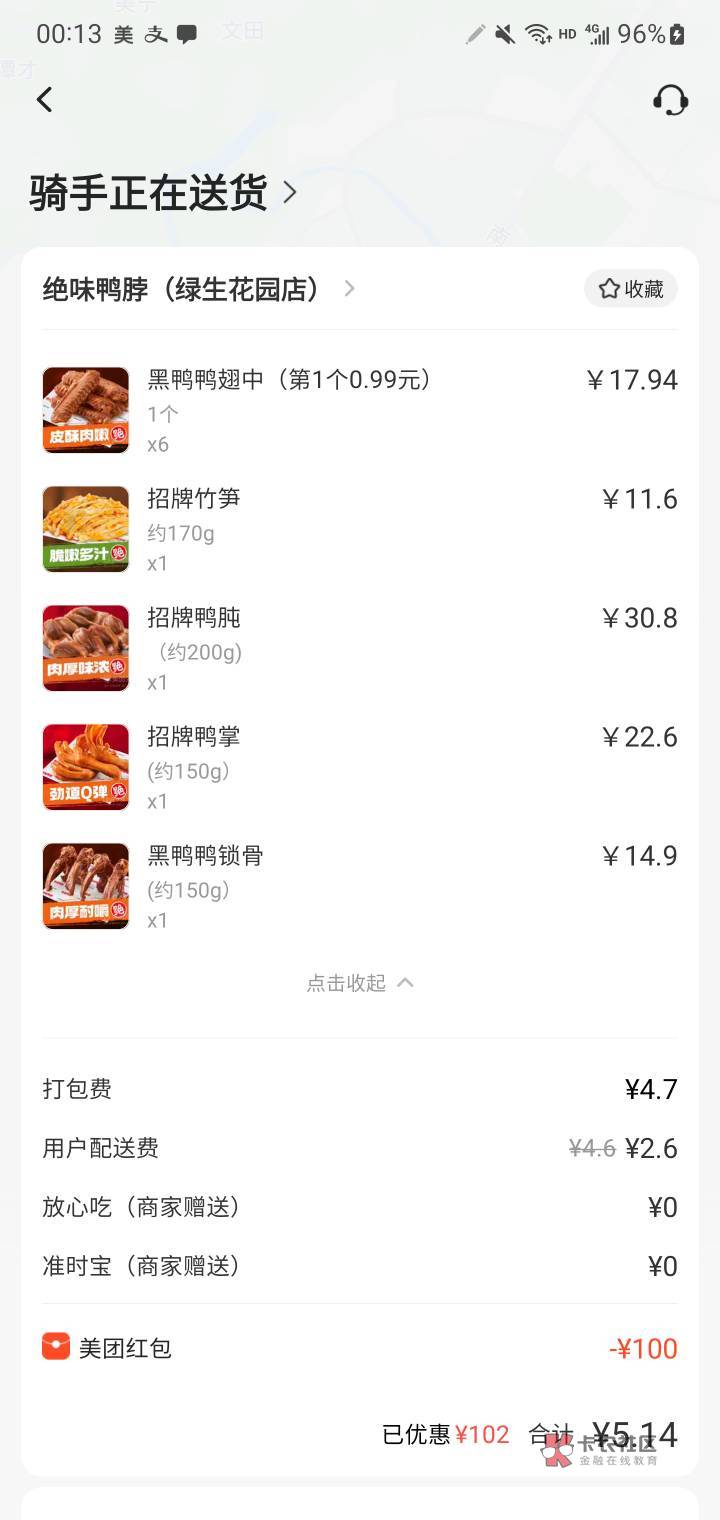The height and width of the screenshot is (1520, 720).
Task: View the 黑鸭鸭翅中 item
Action: (x=289, y=380)
